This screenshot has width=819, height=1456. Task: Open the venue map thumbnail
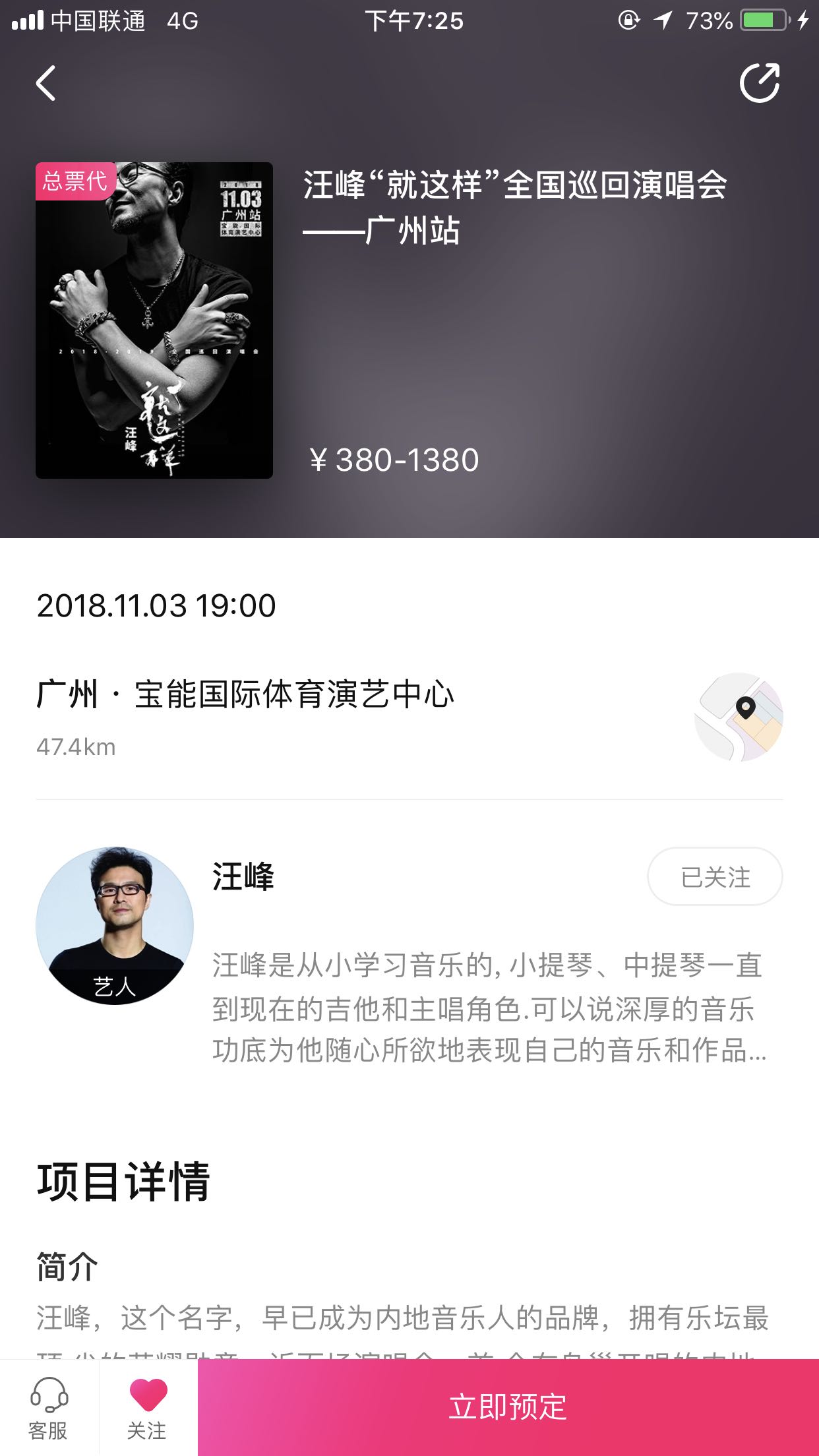pyautogui.click(x=739, y=717)
